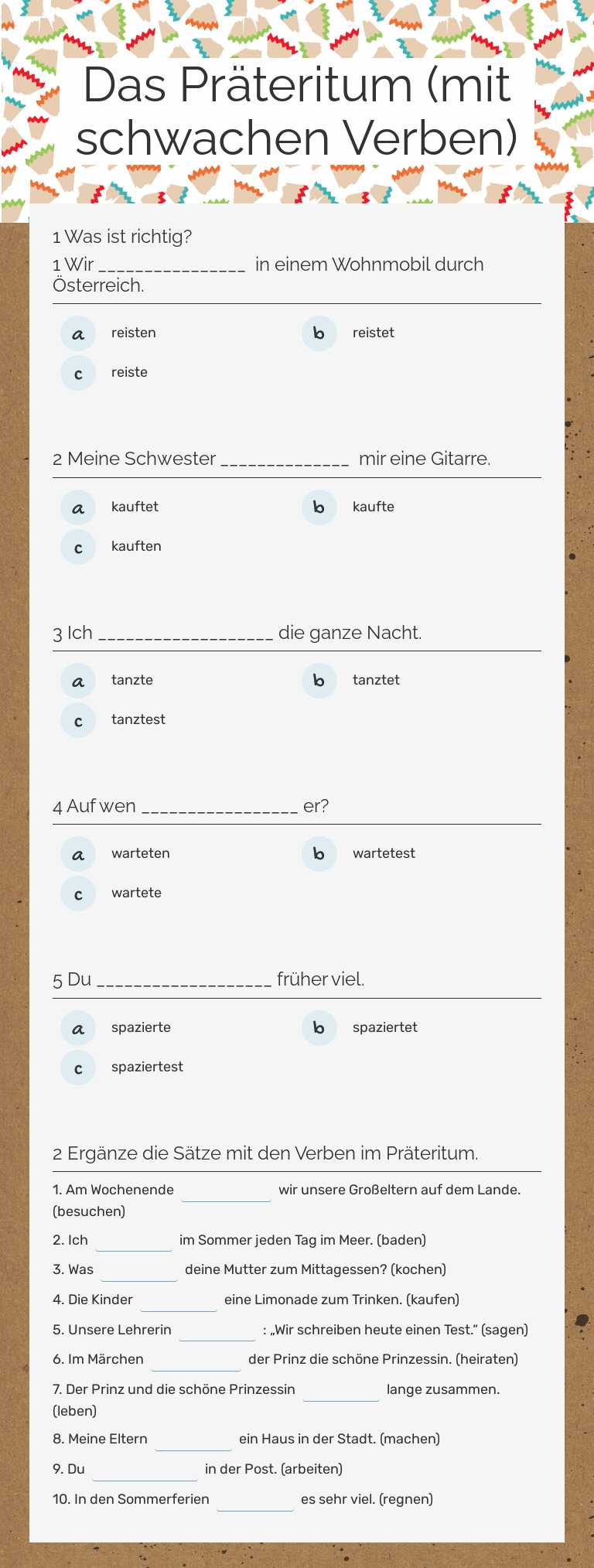Tap the blank in the baden sentence
The width and height of the screenshot is (594, 1568).
[134, 1241]
